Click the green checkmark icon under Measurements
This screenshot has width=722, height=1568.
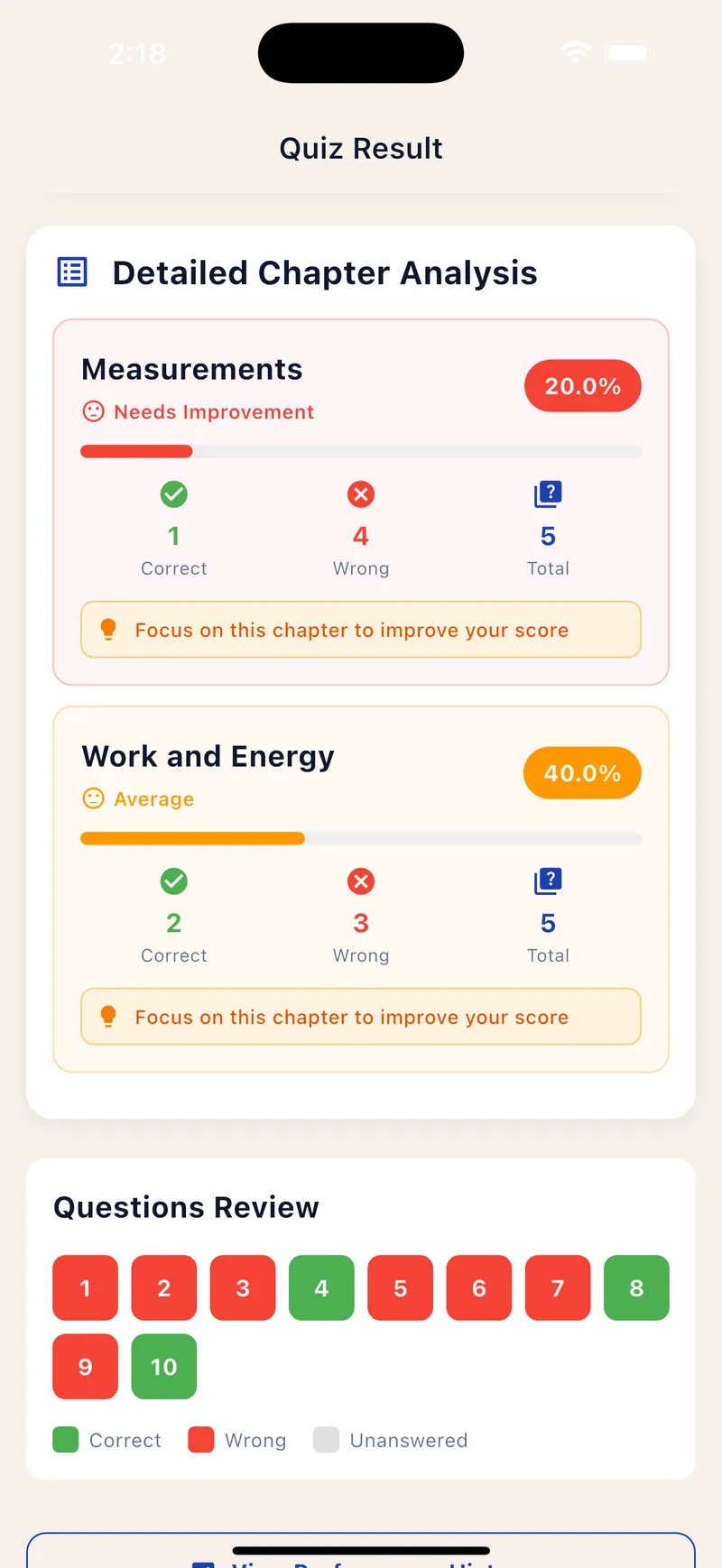point(173,494)
